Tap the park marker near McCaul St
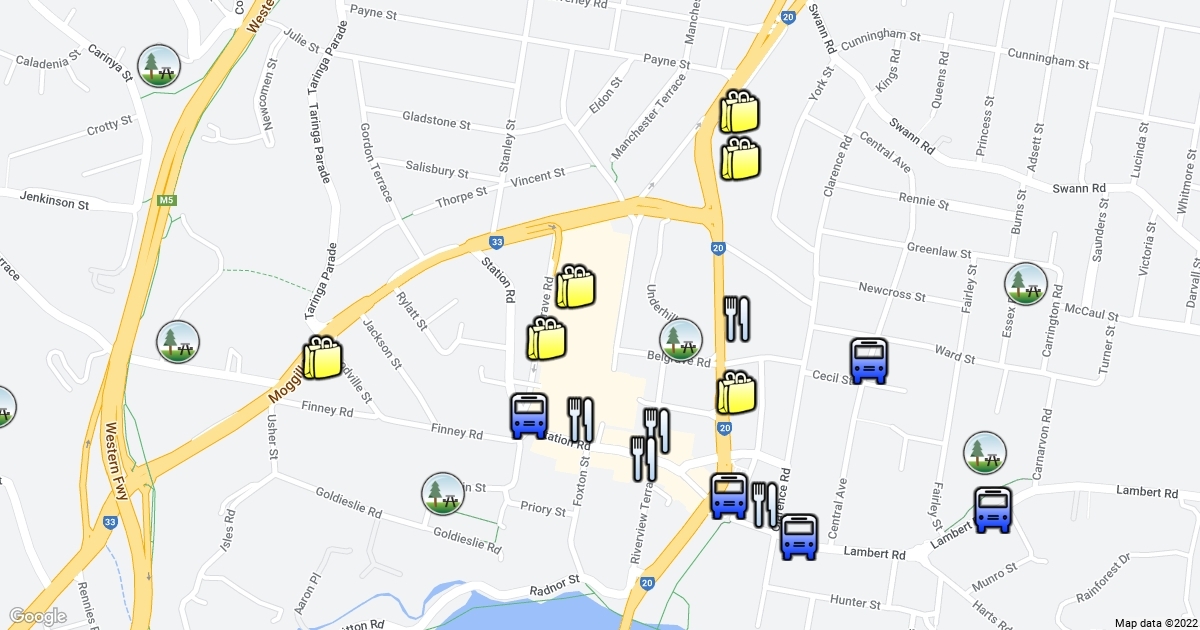 tap(1026, 285)
